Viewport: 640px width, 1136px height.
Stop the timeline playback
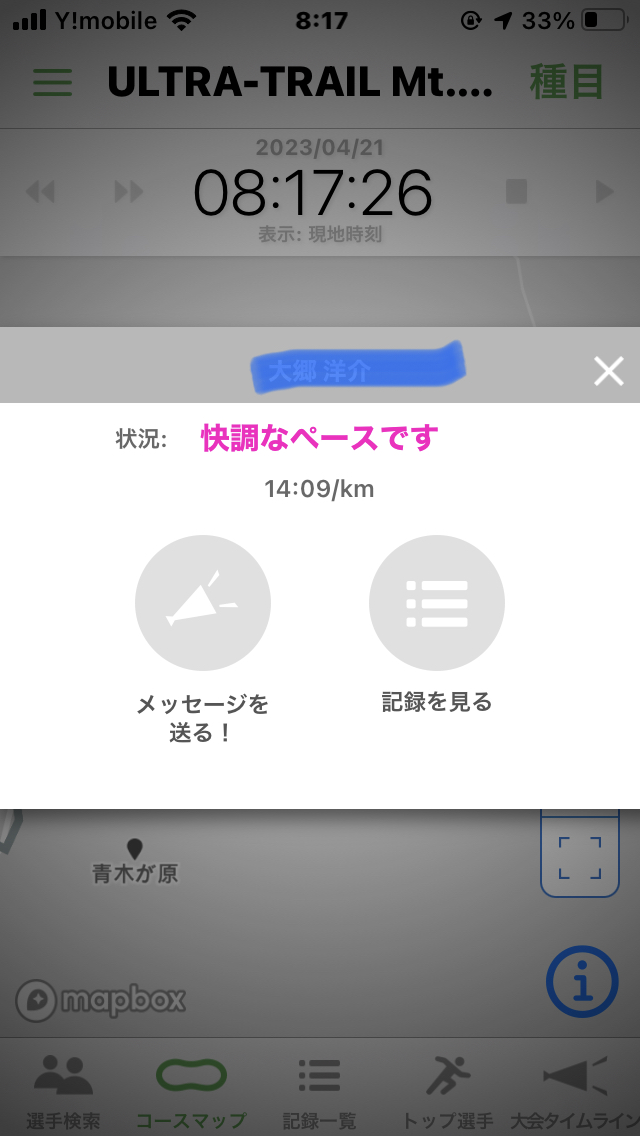(516, 192)
